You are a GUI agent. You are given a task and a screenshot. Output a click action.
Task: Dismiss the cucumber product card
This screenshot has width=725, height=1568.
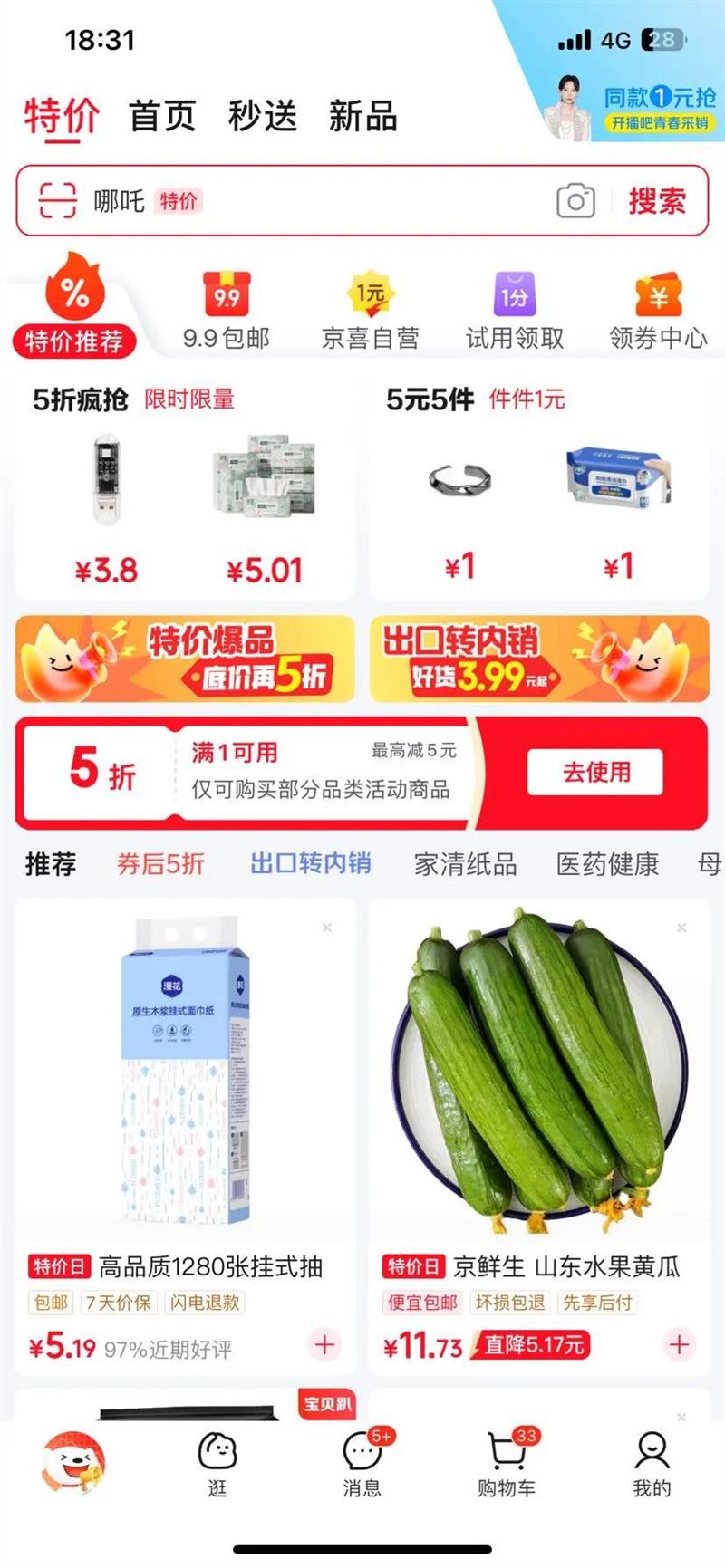pyautogui.click(x=681, y=928)
